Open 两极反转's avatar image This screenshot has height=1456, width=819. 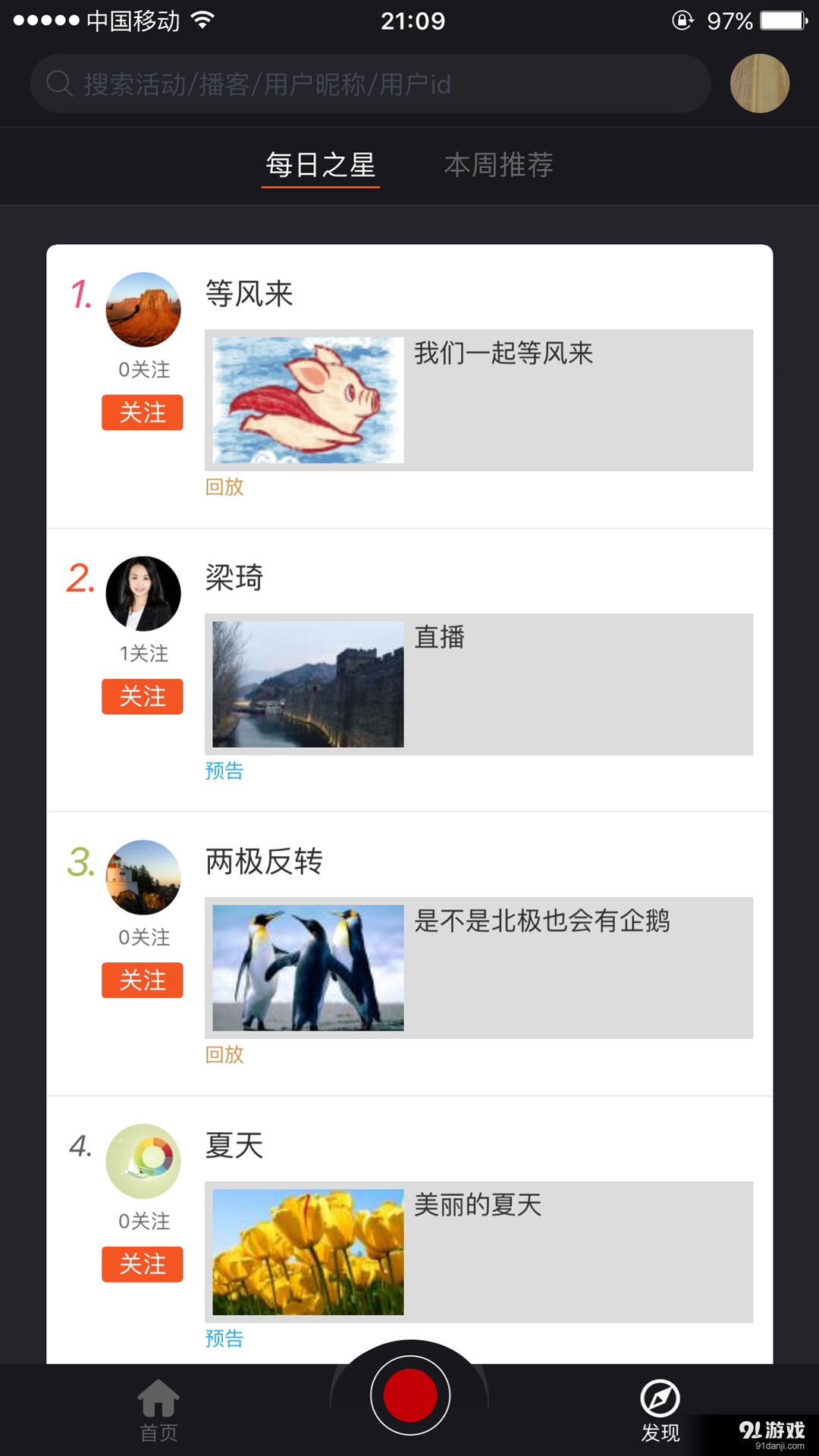click(142, 877)
